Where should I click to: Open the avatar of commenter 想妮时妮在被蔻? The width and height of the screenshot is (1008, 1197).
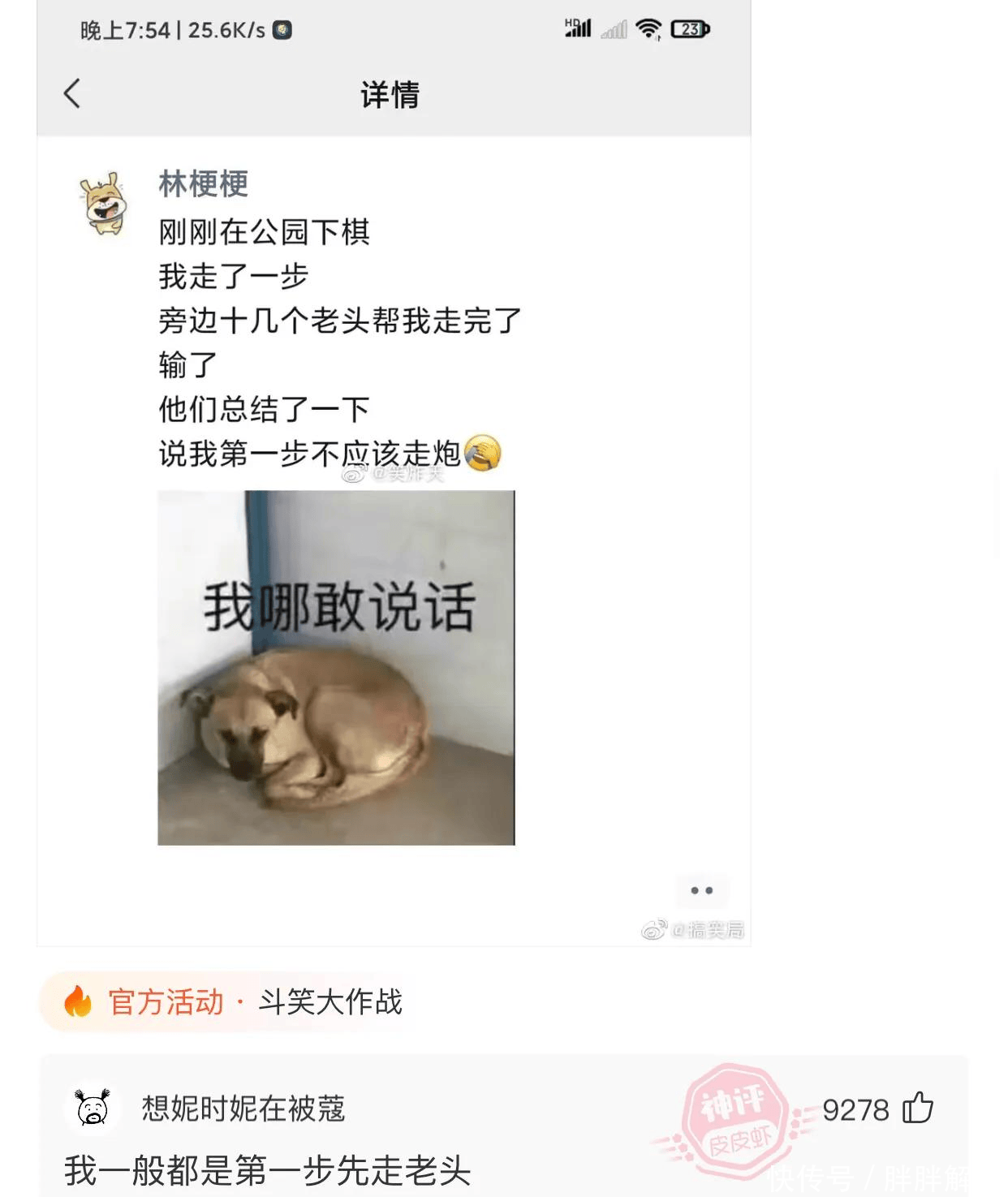pyautogui.click(x=93, y=1108)
